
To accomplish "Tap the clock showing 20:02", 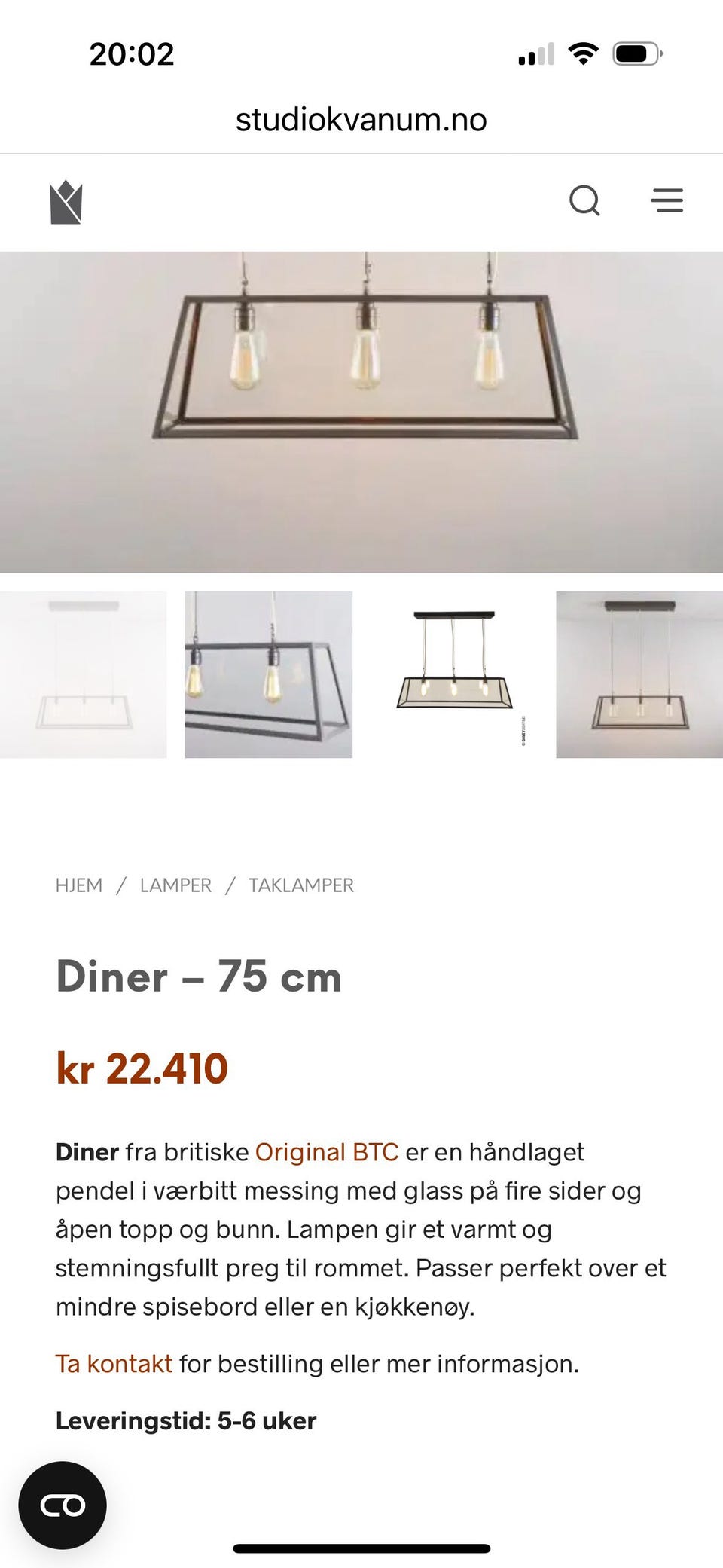I will click(131, 53).
